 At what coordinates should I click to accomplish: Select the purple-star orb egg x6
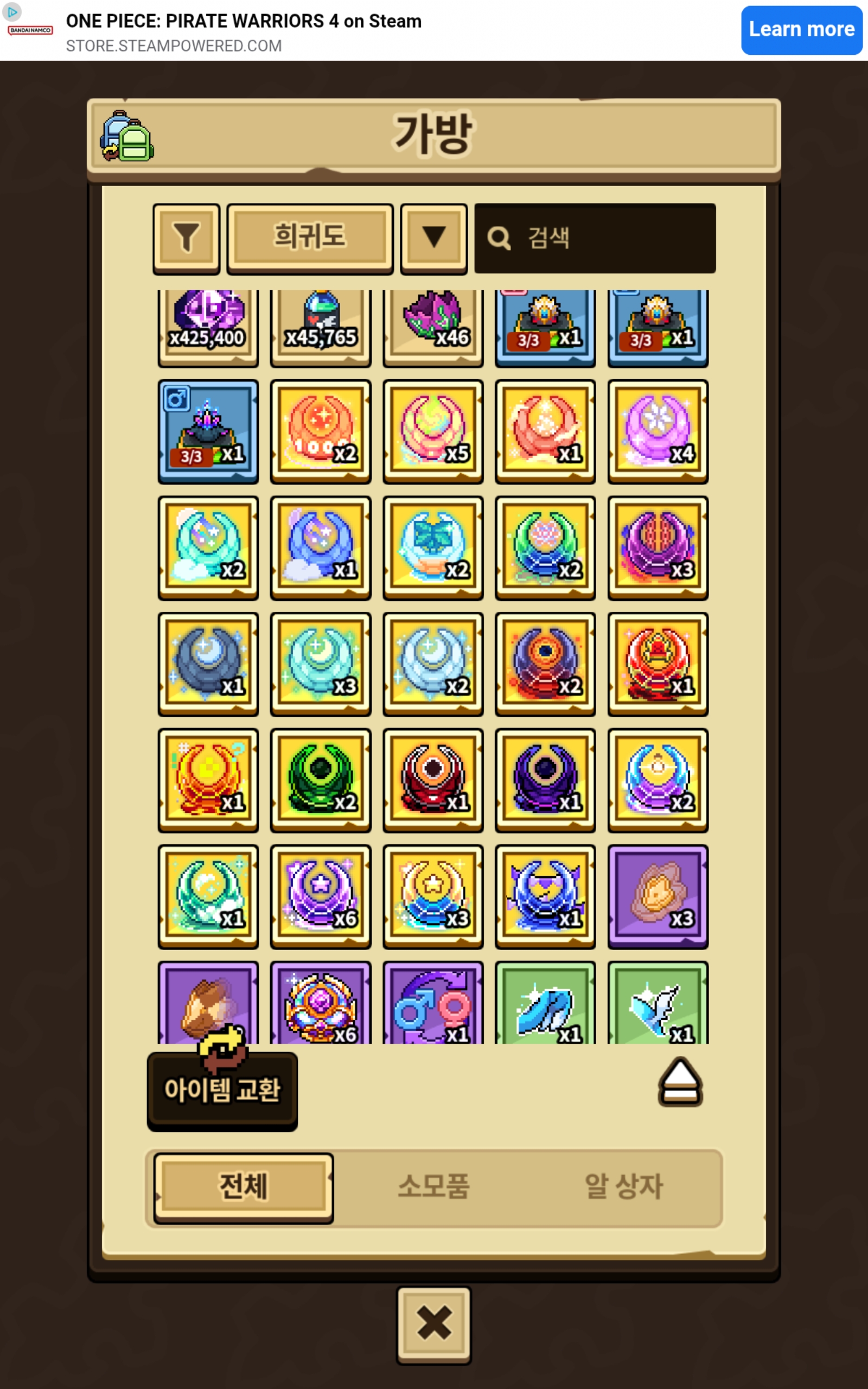tap(320, 895)
